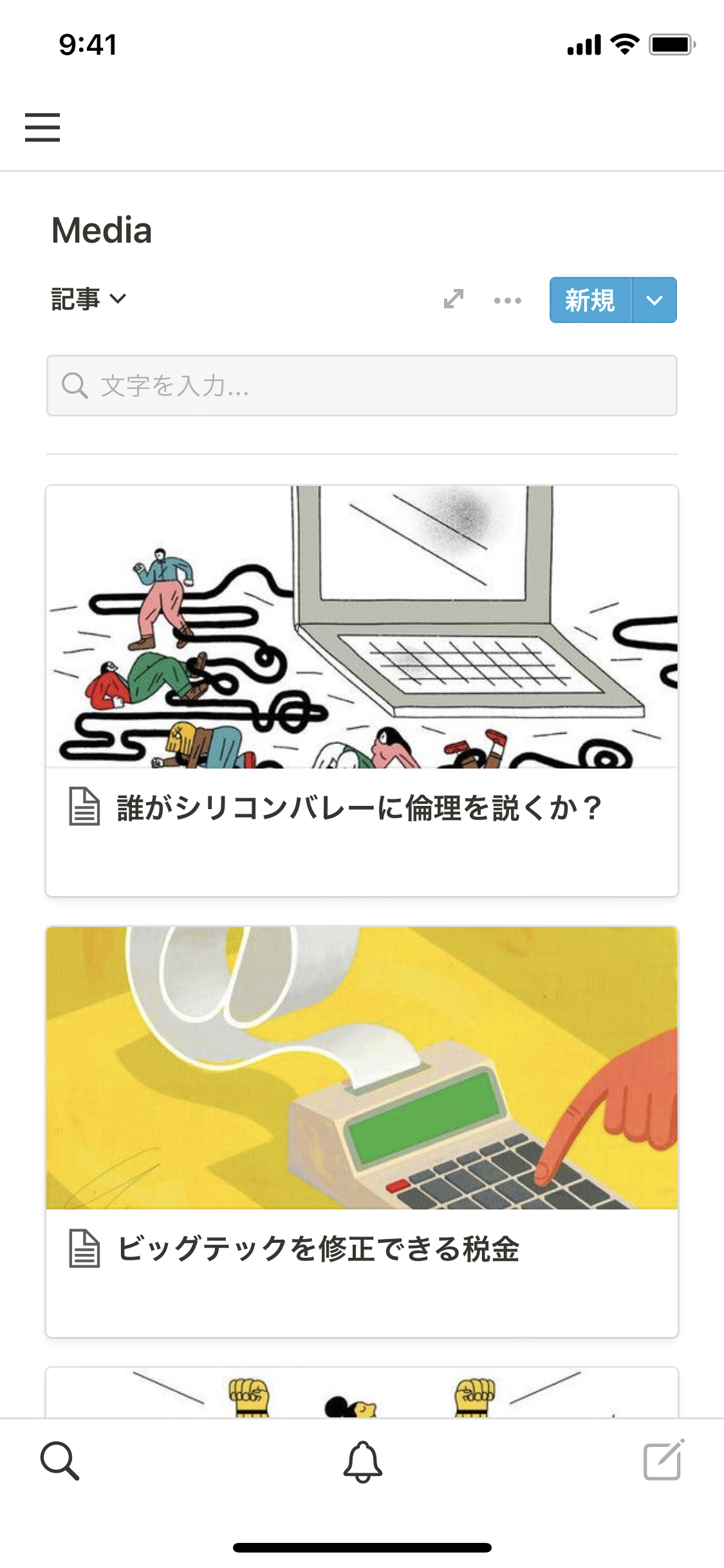This screenshot has width=724, height=1568.
Task: Open search from the bottom bar
Action: point(60,1461)
